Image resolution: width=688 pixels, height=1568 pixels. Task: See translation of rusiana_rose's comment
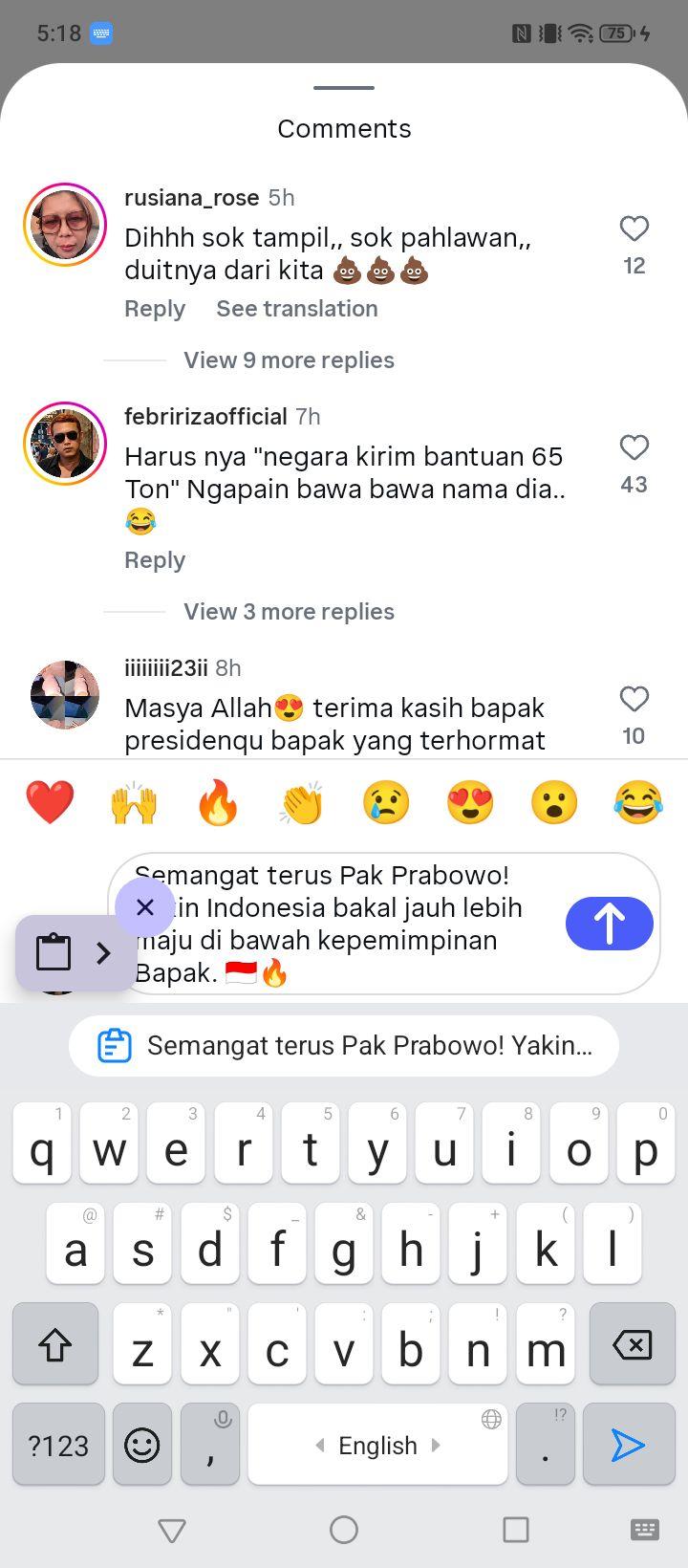coord(297,309)
